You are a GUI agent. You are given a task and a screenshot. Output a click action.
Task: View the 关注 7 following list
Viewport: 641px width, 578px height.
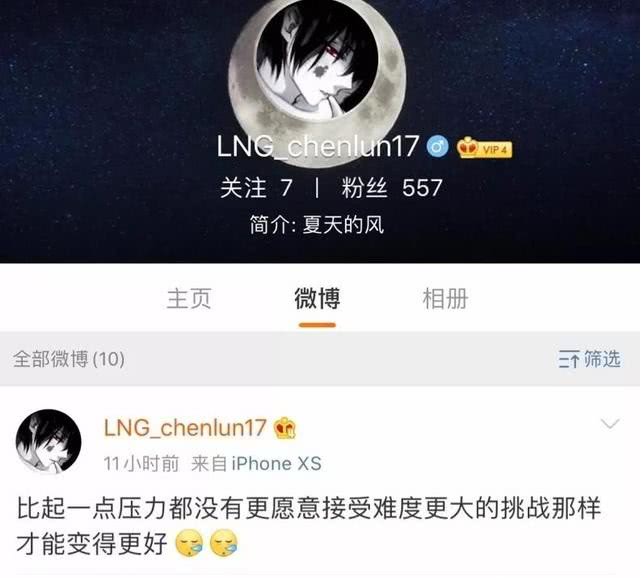tap(256, 188)
